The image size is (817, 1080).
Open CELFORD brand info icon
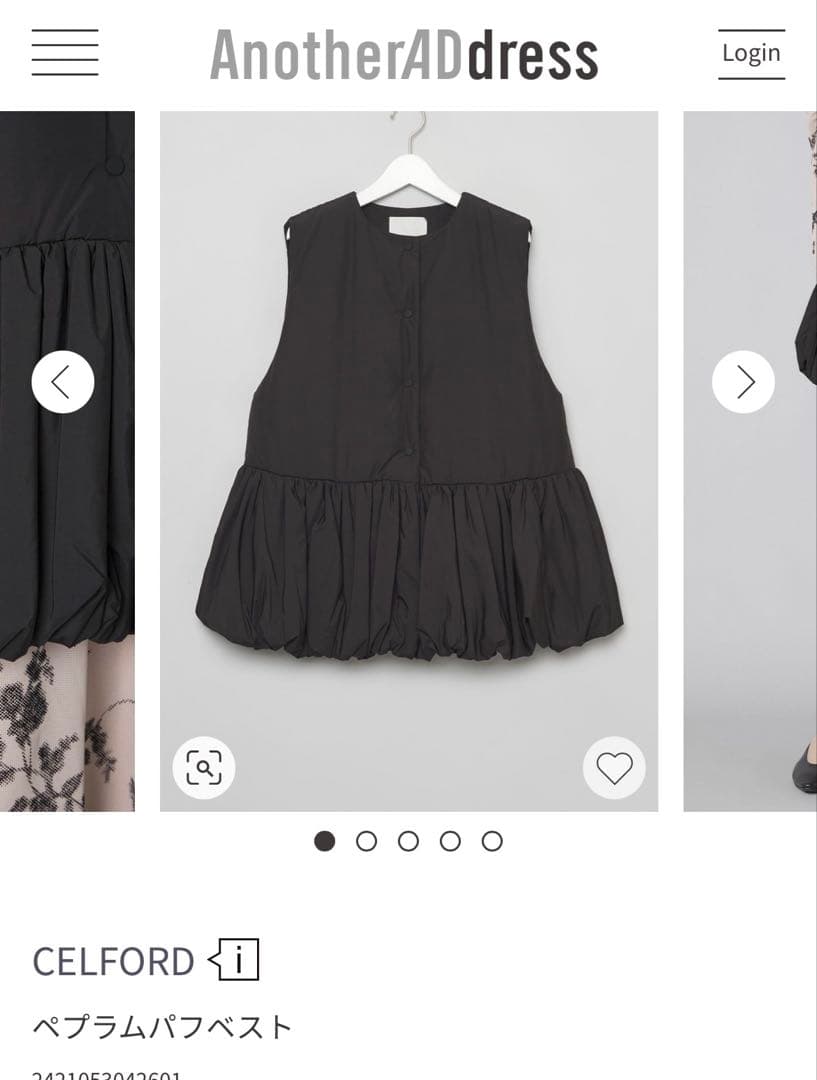(235, 961)
